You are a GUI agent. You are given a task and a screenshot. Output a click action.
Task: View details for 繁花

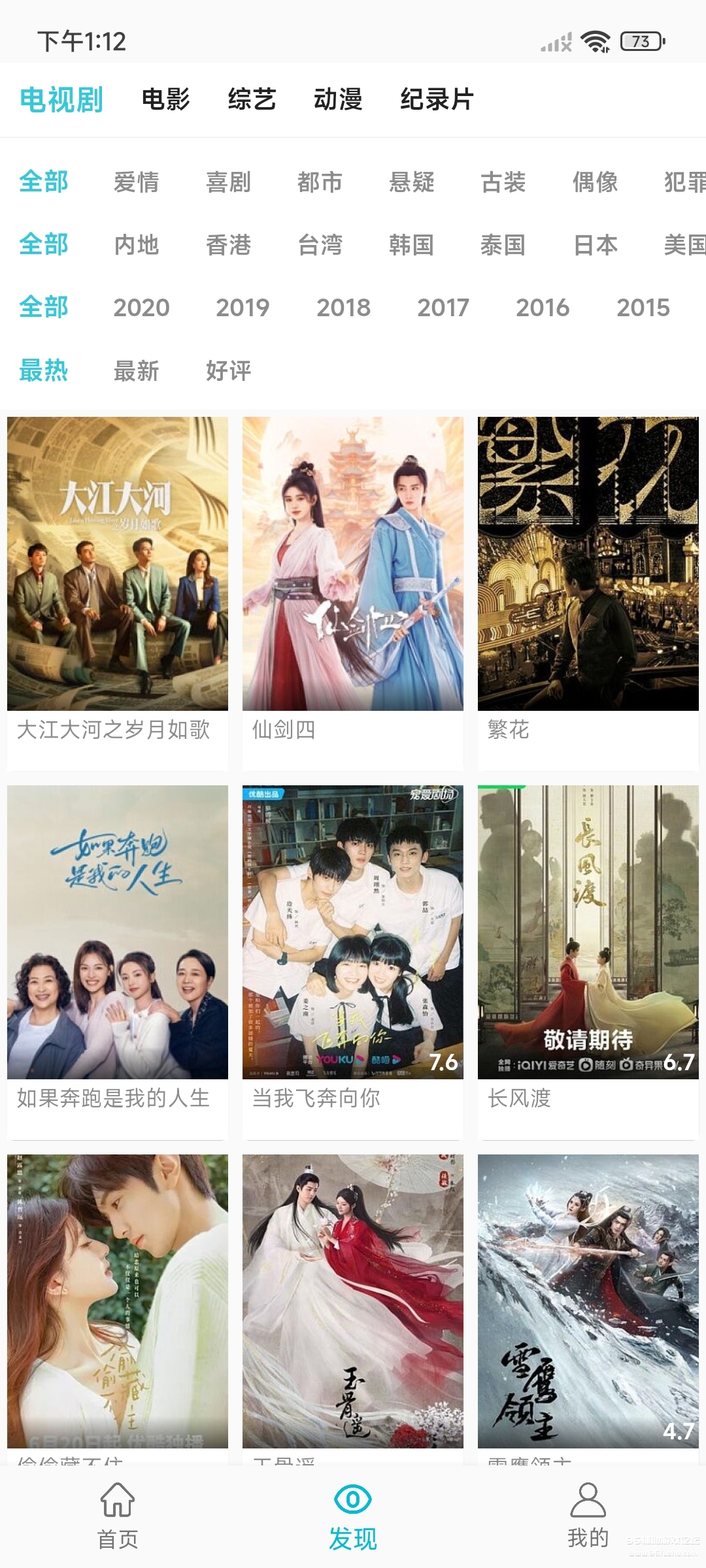click(x=588, y=575)
